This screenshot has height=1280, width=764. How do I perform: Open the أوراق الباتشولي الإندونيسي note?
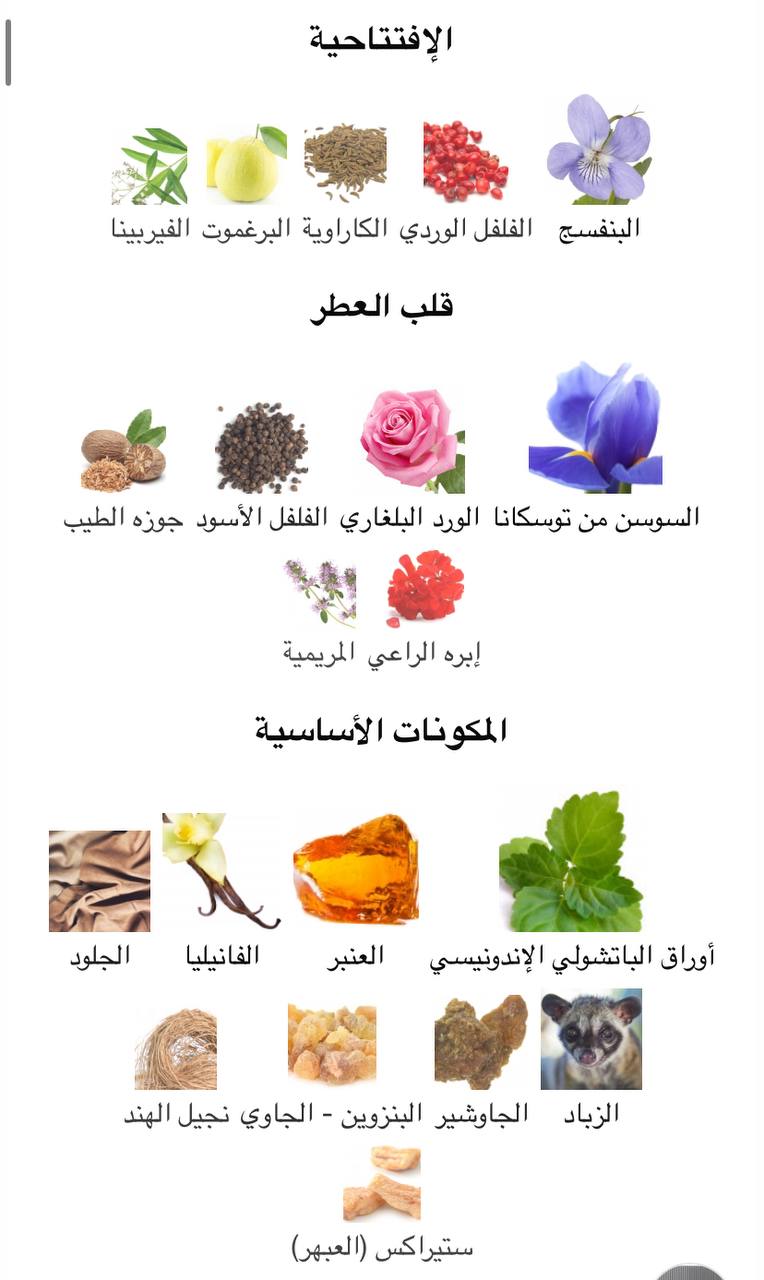571,862
